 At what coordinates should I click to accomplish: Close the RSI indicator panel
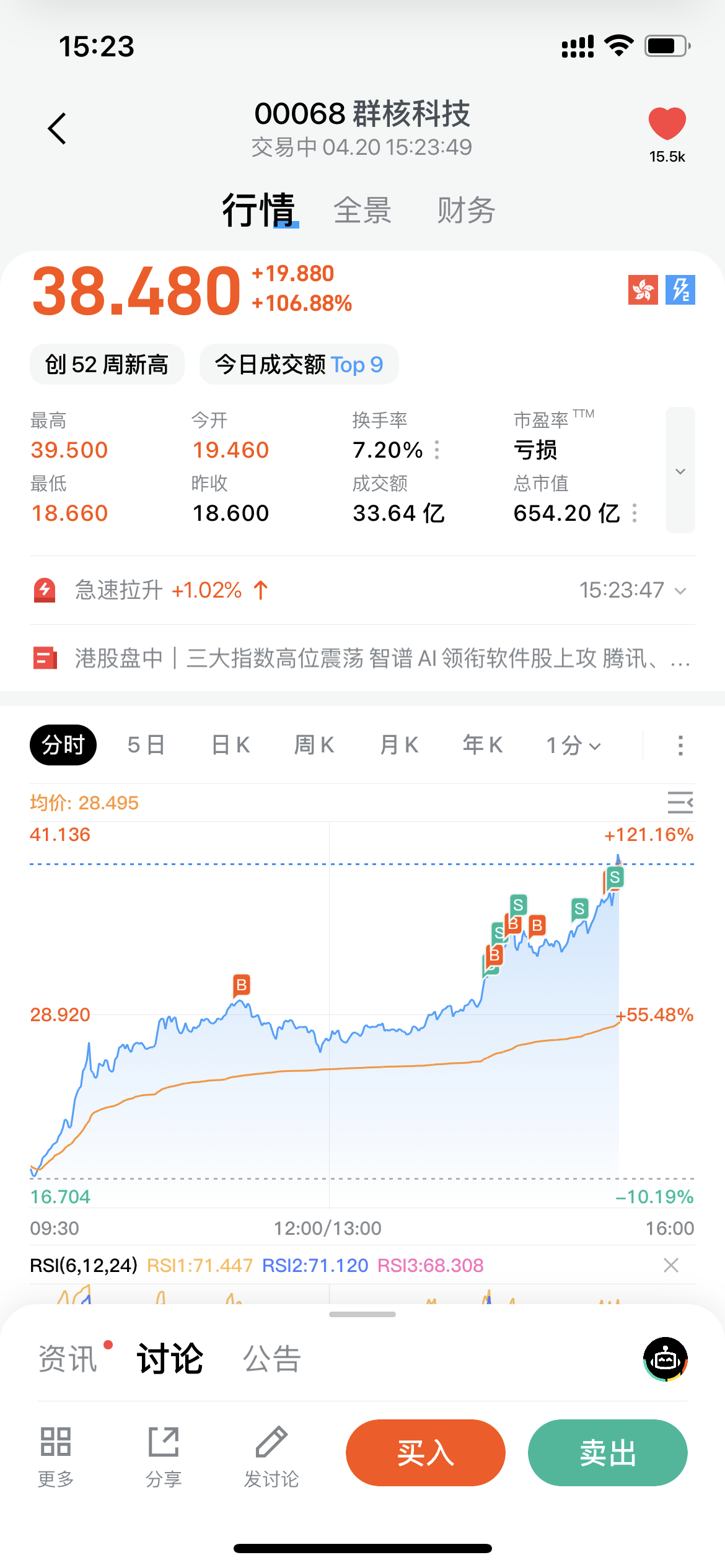[670, 1265]
